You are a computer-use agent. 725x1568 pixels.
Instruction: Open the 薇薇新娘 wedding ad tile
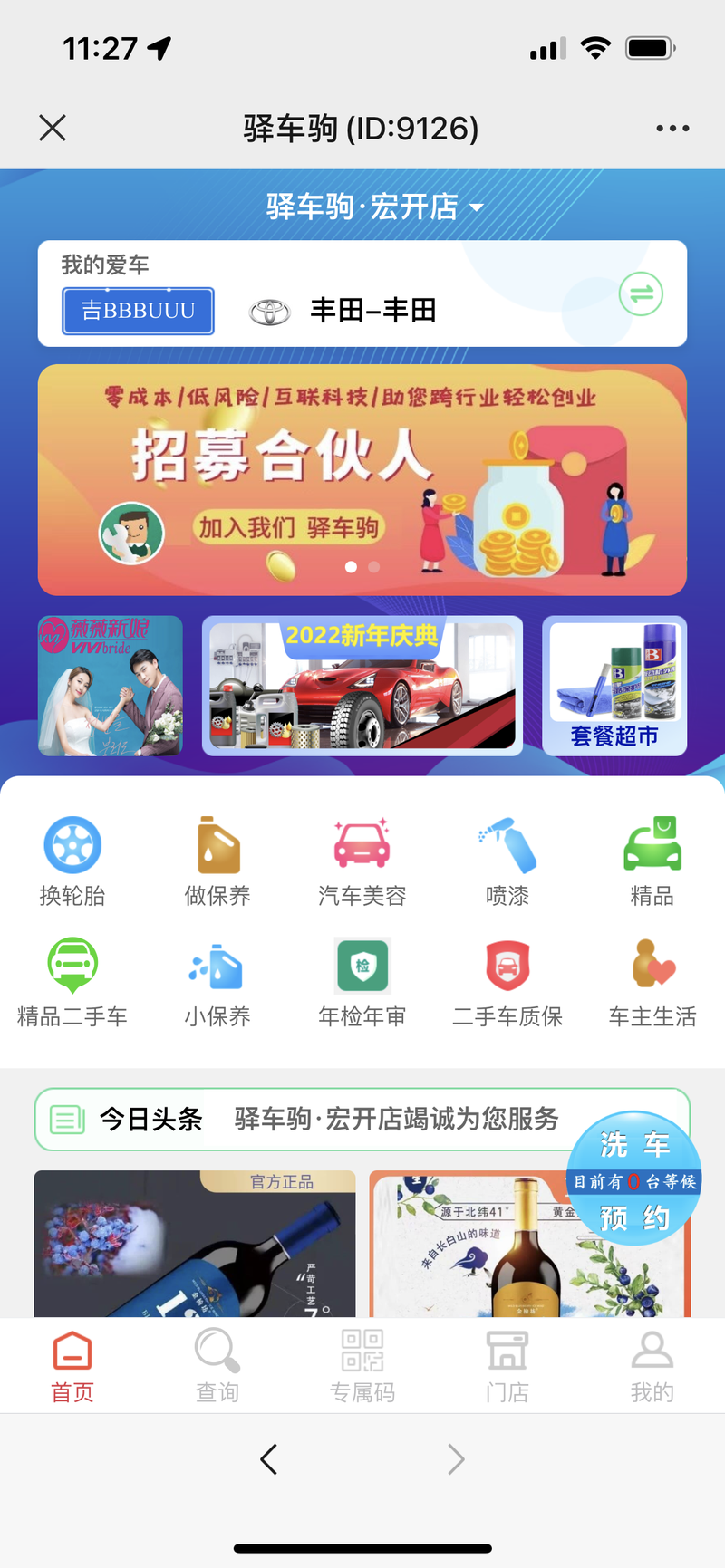pos(111,686)
